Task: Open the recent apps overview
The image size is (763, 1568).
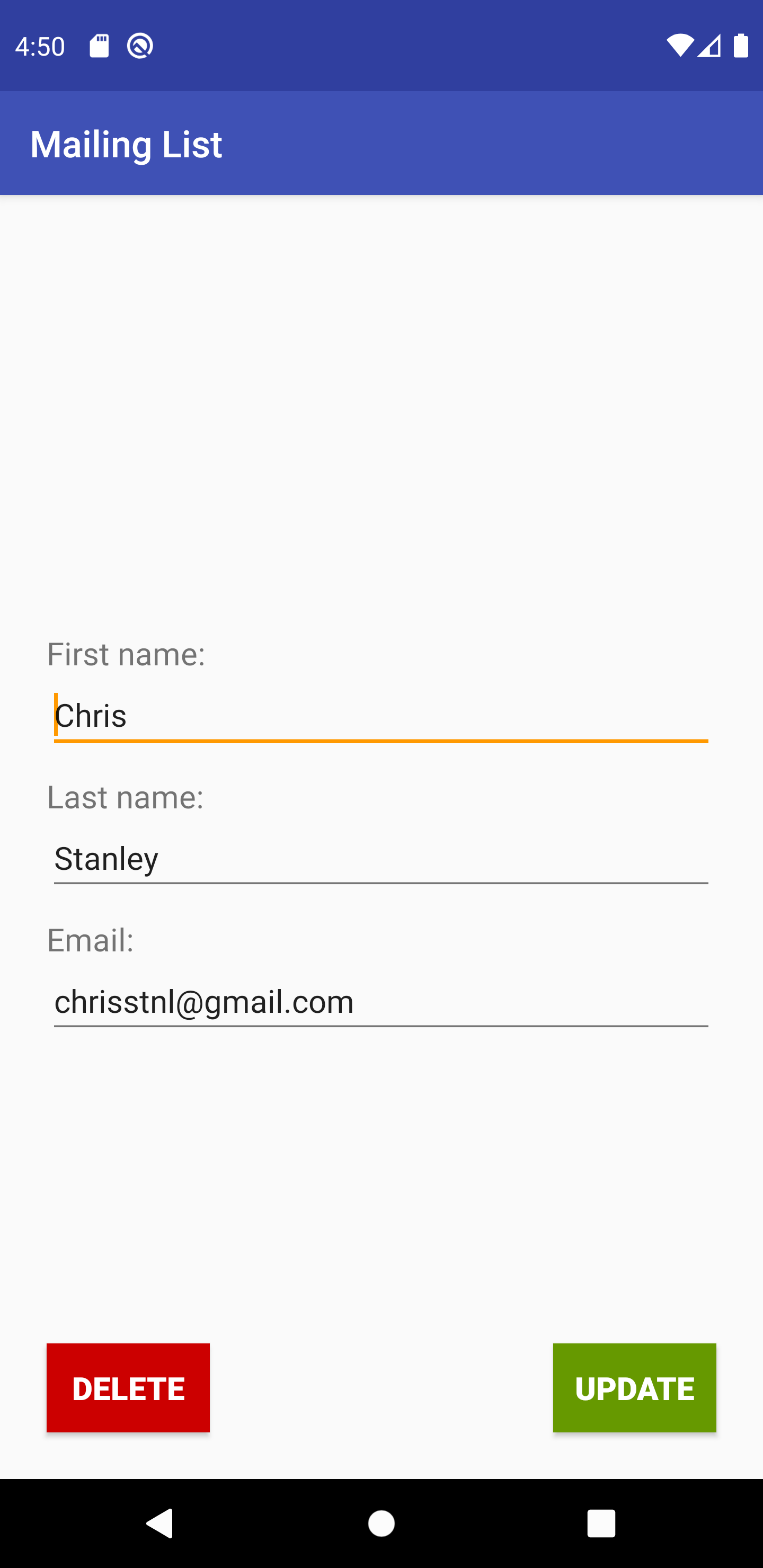Action: coord(601,1523)
